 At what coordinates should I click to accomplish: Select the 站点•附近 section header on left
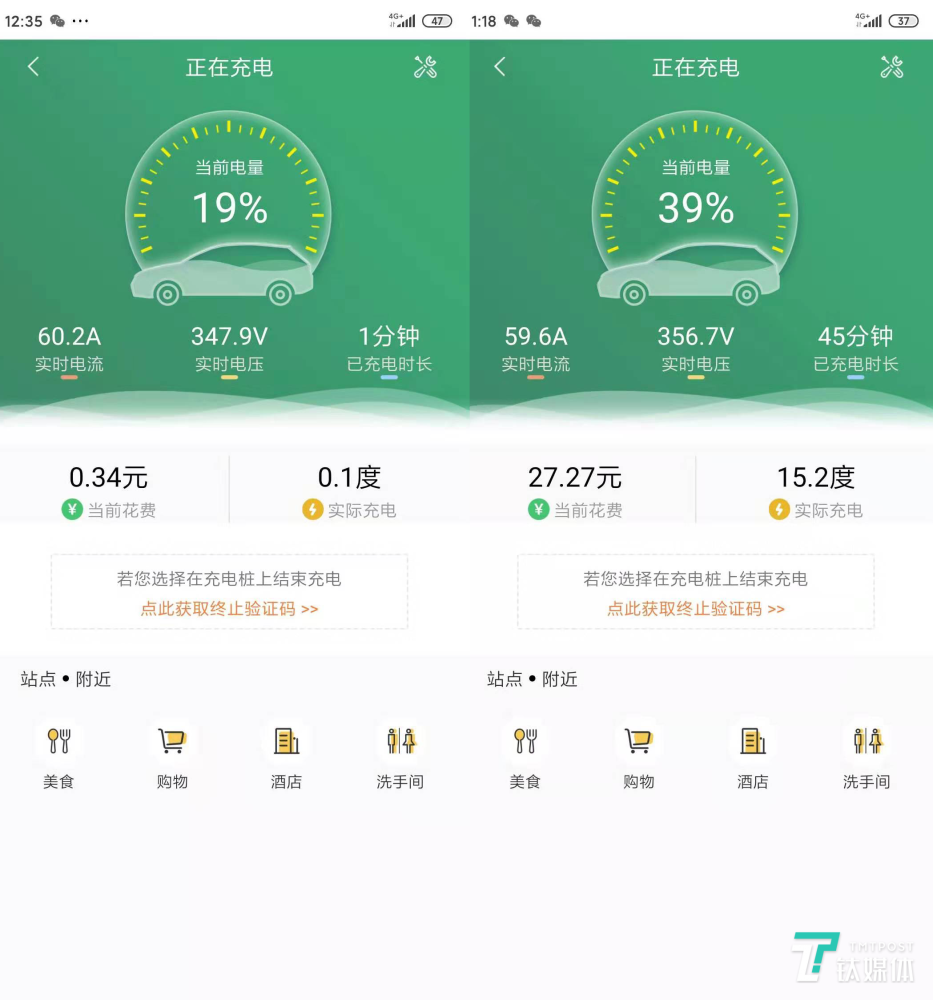(x=64, y=679)
